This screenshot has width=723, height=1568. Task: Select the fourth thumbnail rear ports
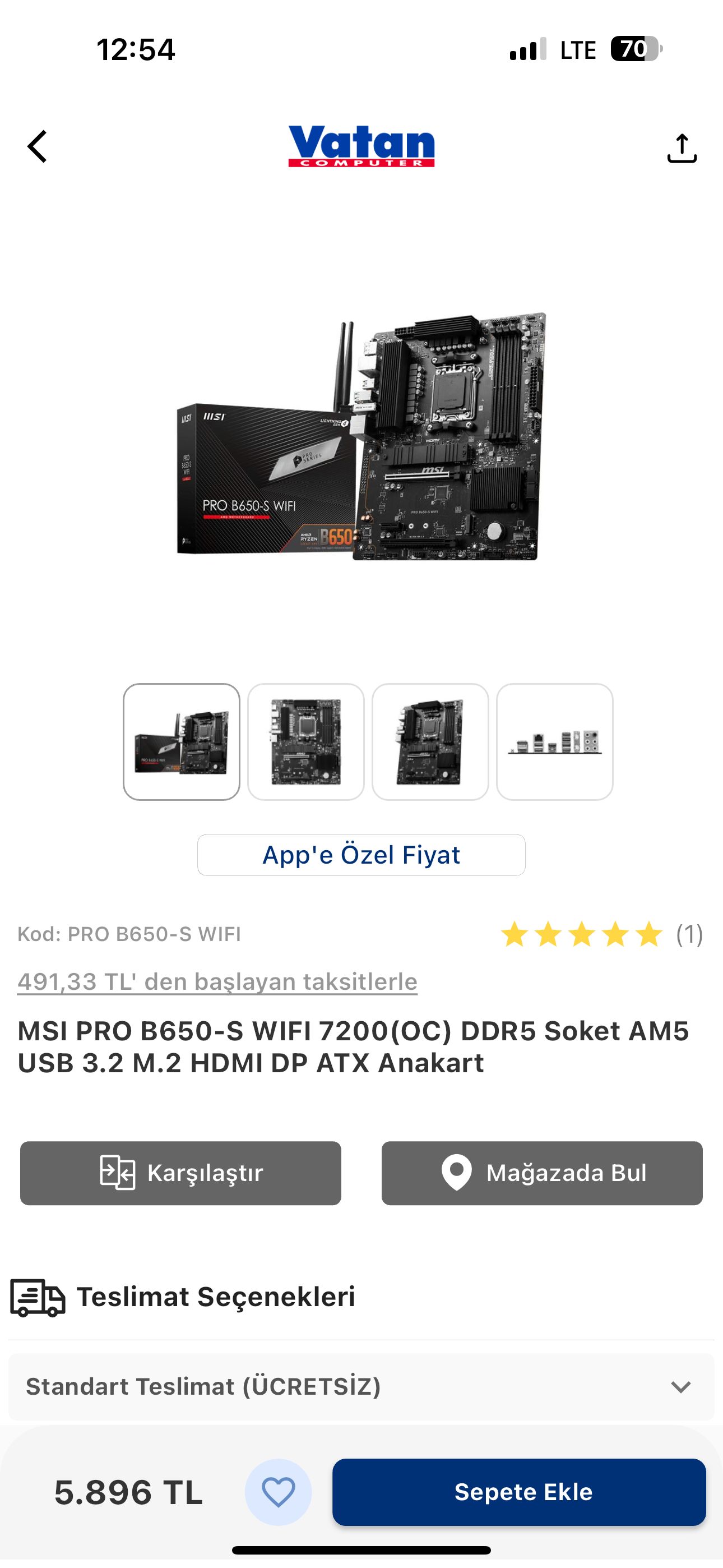[554, 741]
